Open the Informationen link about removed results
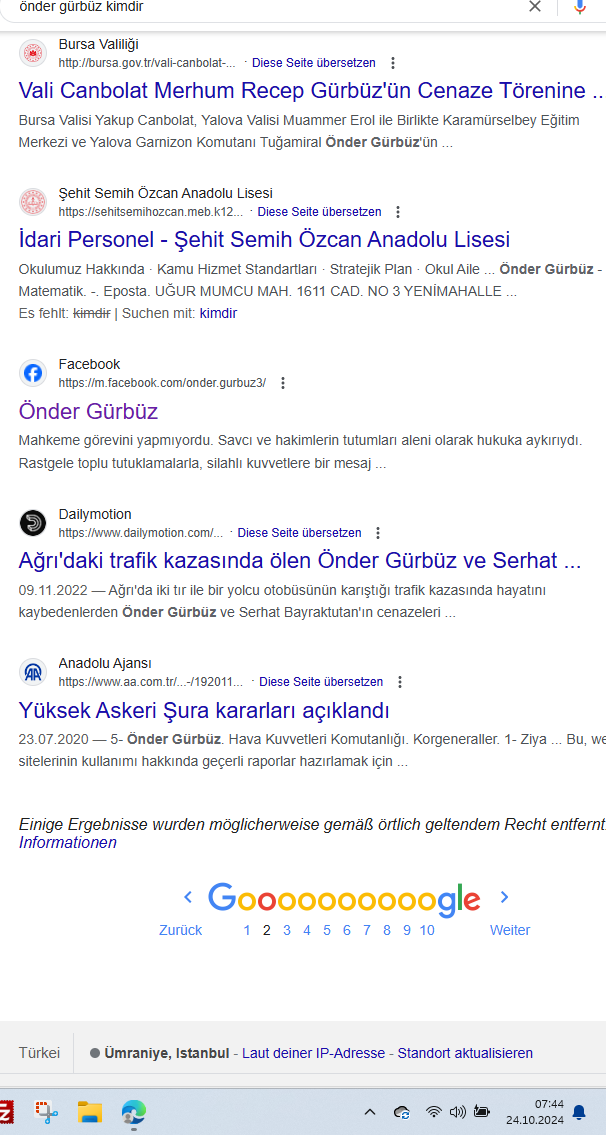Viewport: 606px width, 1135px height. point(67,843)
